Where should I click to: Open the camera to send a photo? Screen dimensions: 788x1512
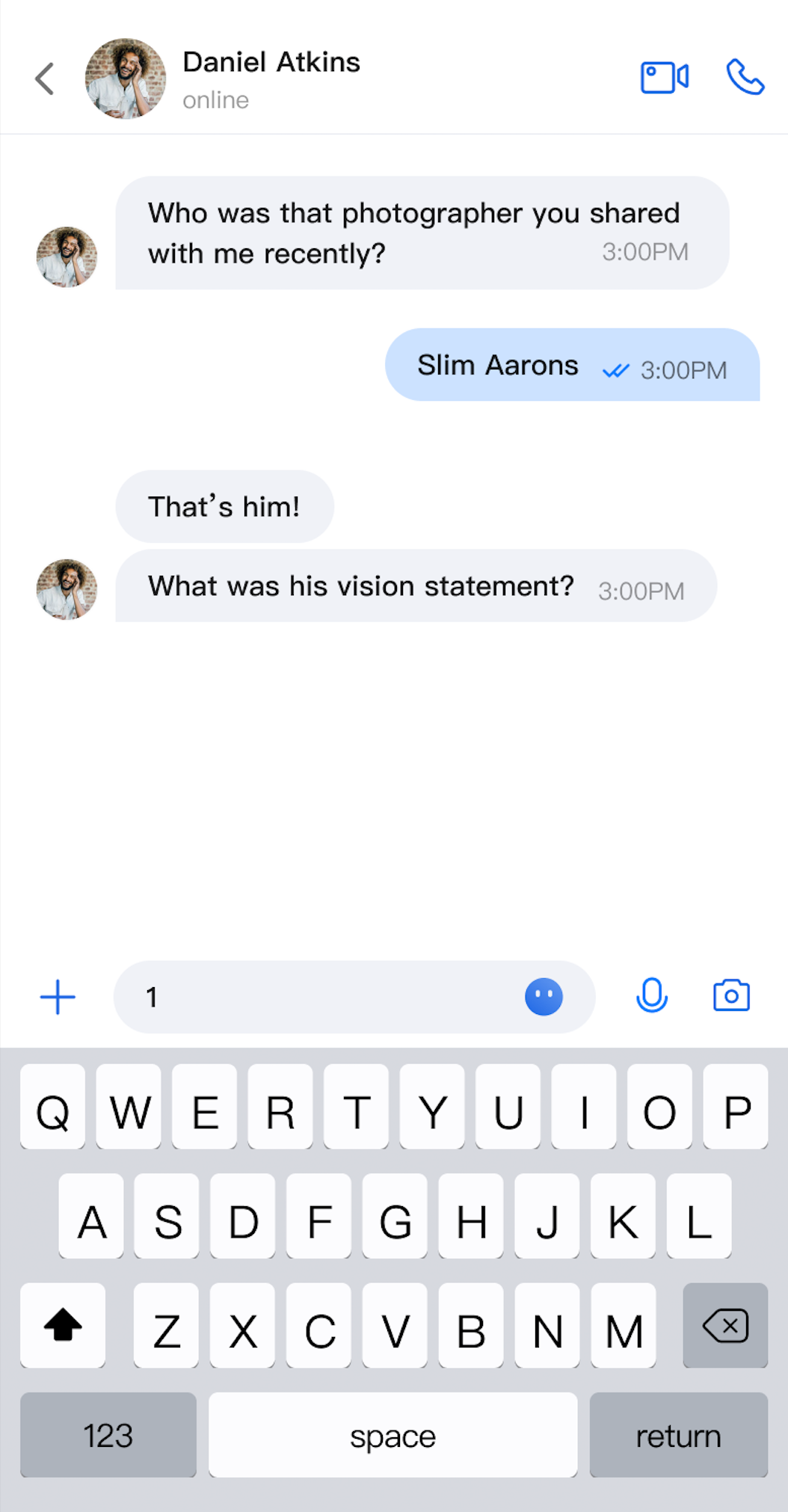pos(730,995)
